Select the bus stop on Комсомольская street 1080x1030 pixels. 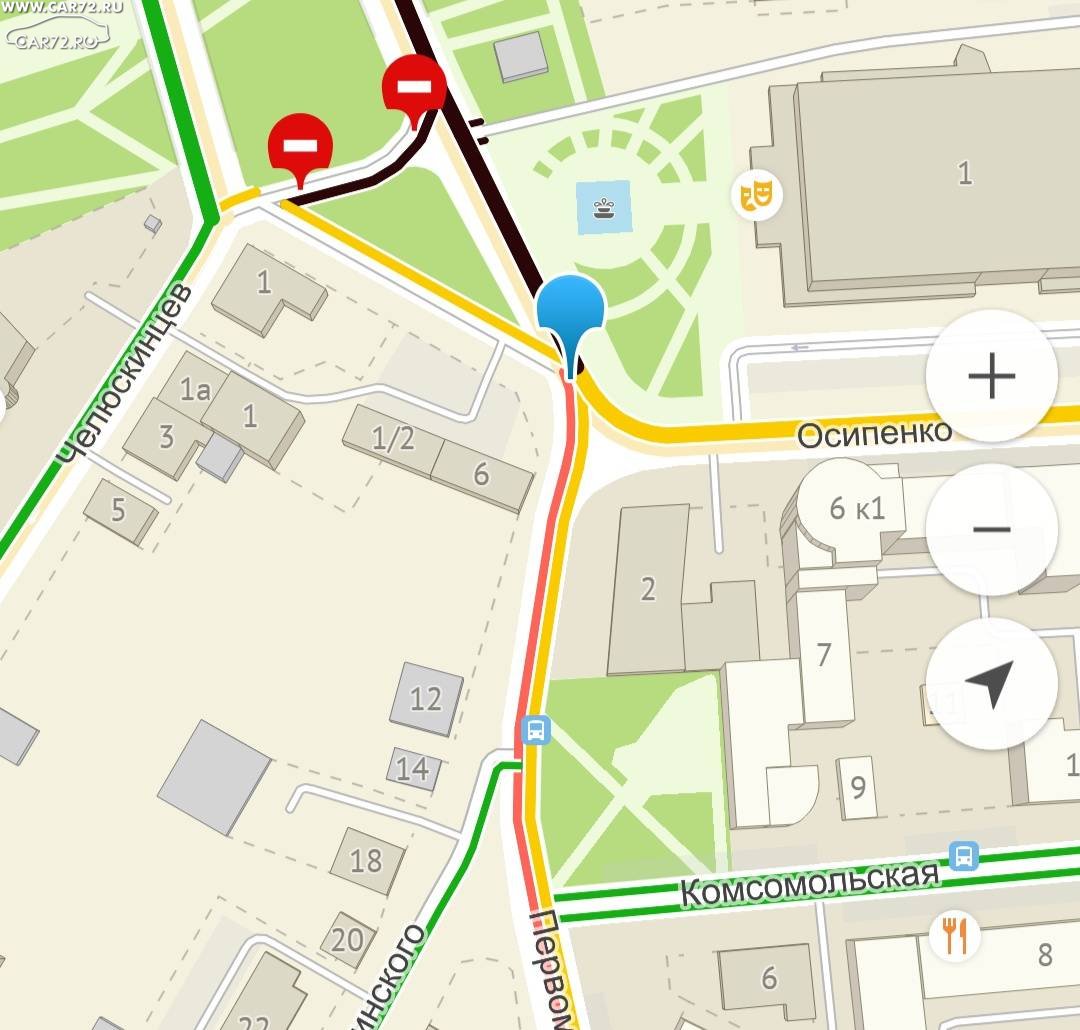click(963, 854)
